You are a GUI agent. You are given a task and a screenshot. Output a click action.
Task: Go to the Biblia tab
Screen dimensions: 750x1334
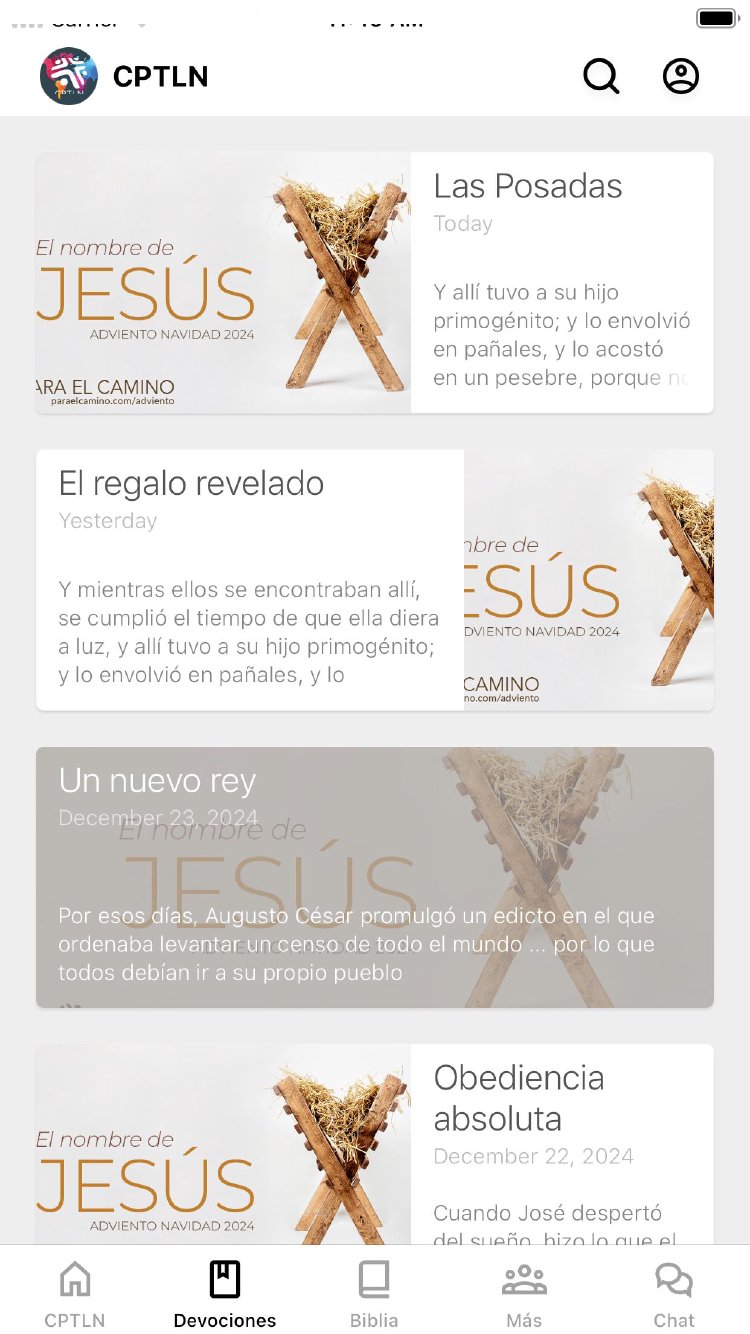coord(374,1293)
